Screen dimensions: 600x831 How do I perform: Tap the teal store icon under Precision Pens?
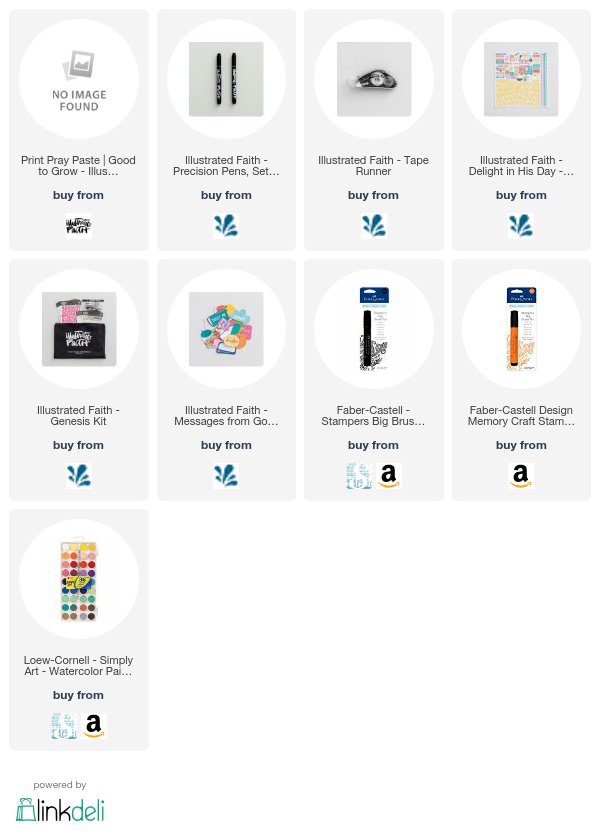[x=226, y=226]
